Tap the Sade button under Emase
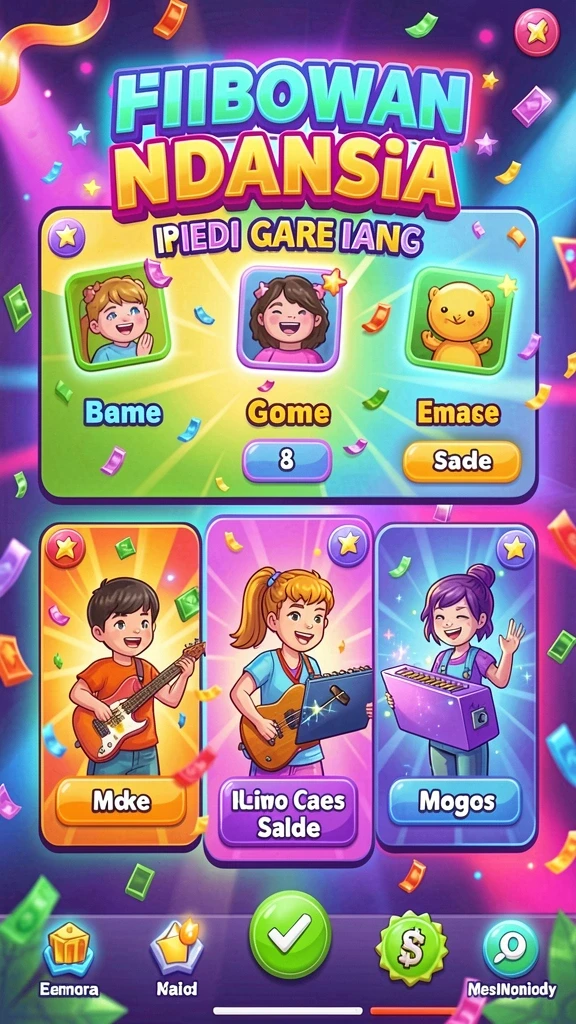576x1024 pixels. tap(462, 462)
